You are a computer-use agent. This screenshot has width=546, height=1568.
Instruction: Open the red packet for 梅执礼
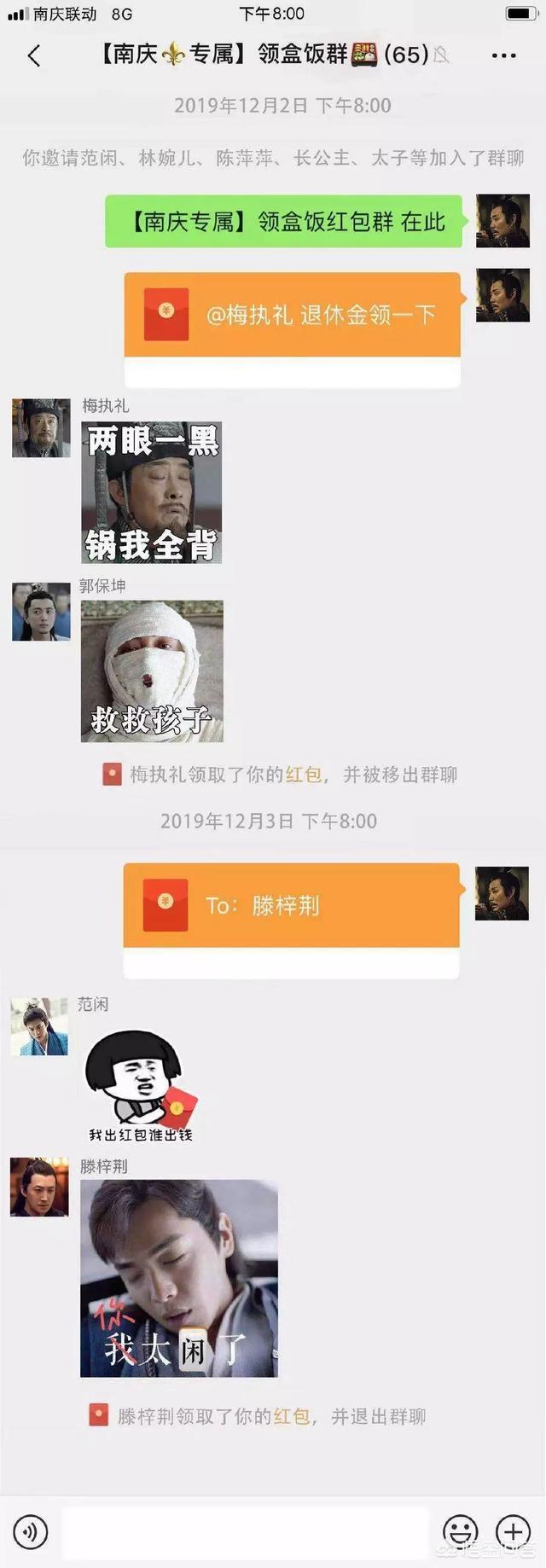click(x=292, y=316)
